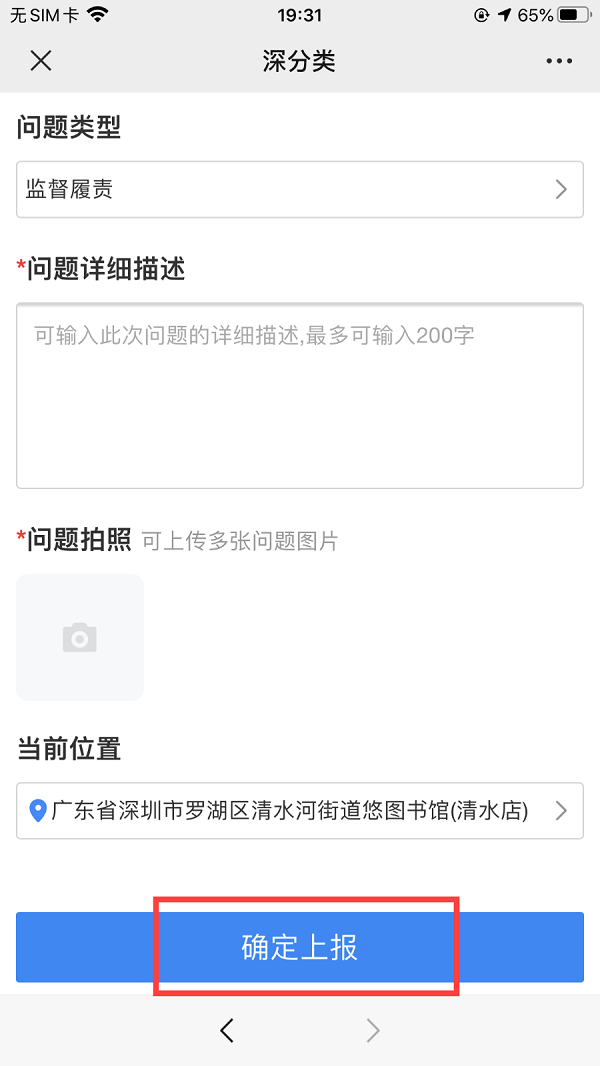Go back using the bottom back arrow
This screenshot has width=600, height=1066.
tap(227, 1031)
